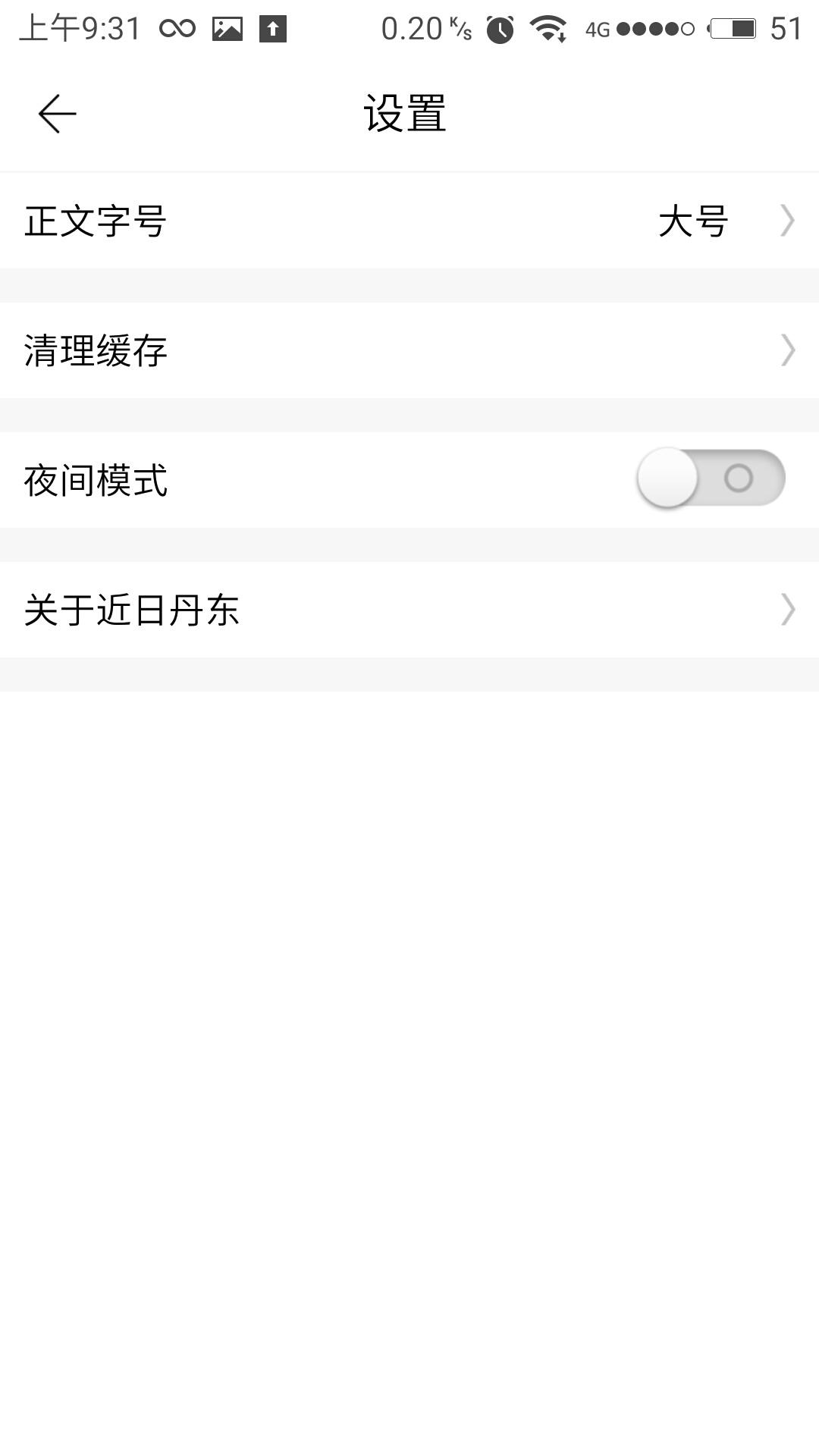Open 清理缓存 to clear cache
This screenshot has width=819, height=1456.
[409, 350]
